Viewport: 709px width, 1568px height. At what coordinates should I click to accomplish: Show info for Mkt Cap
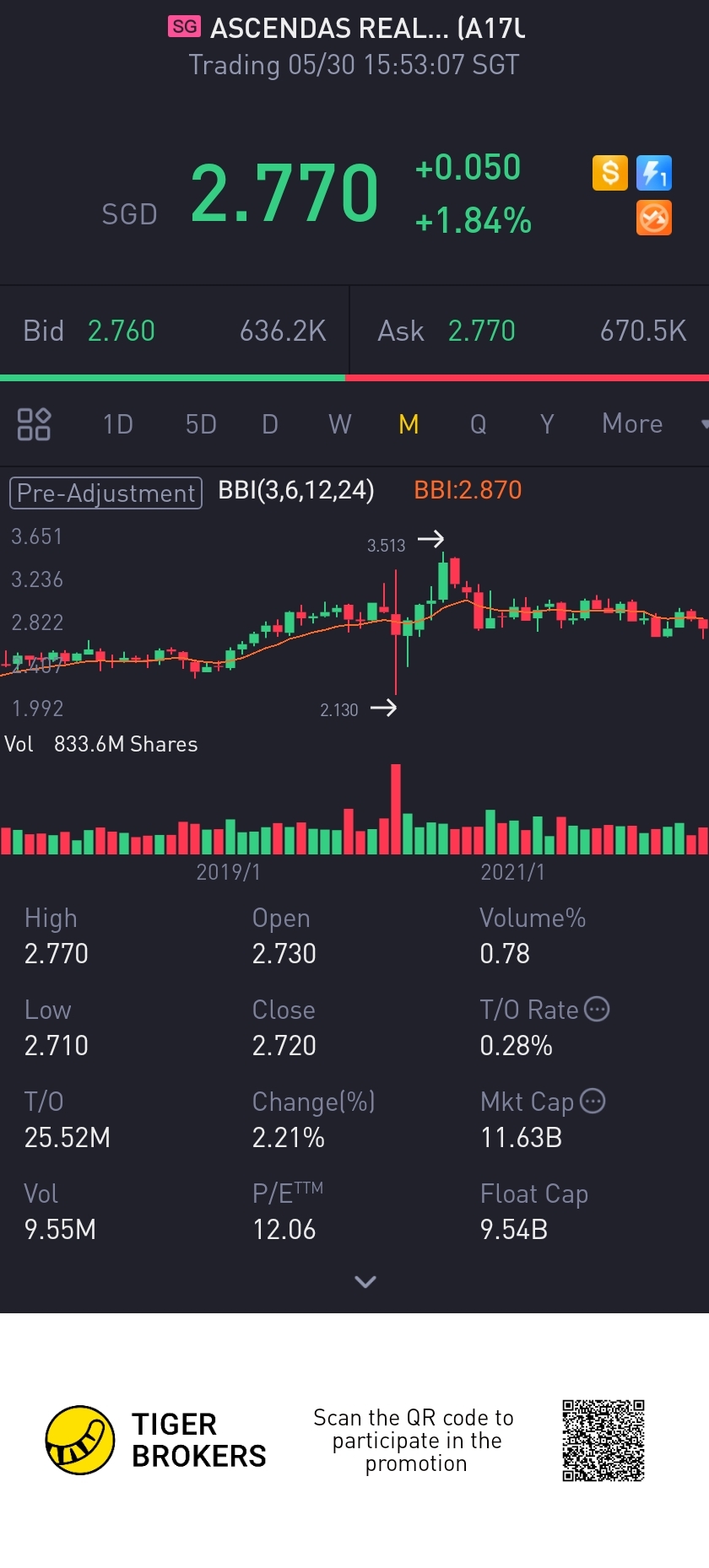(593, 1101)
